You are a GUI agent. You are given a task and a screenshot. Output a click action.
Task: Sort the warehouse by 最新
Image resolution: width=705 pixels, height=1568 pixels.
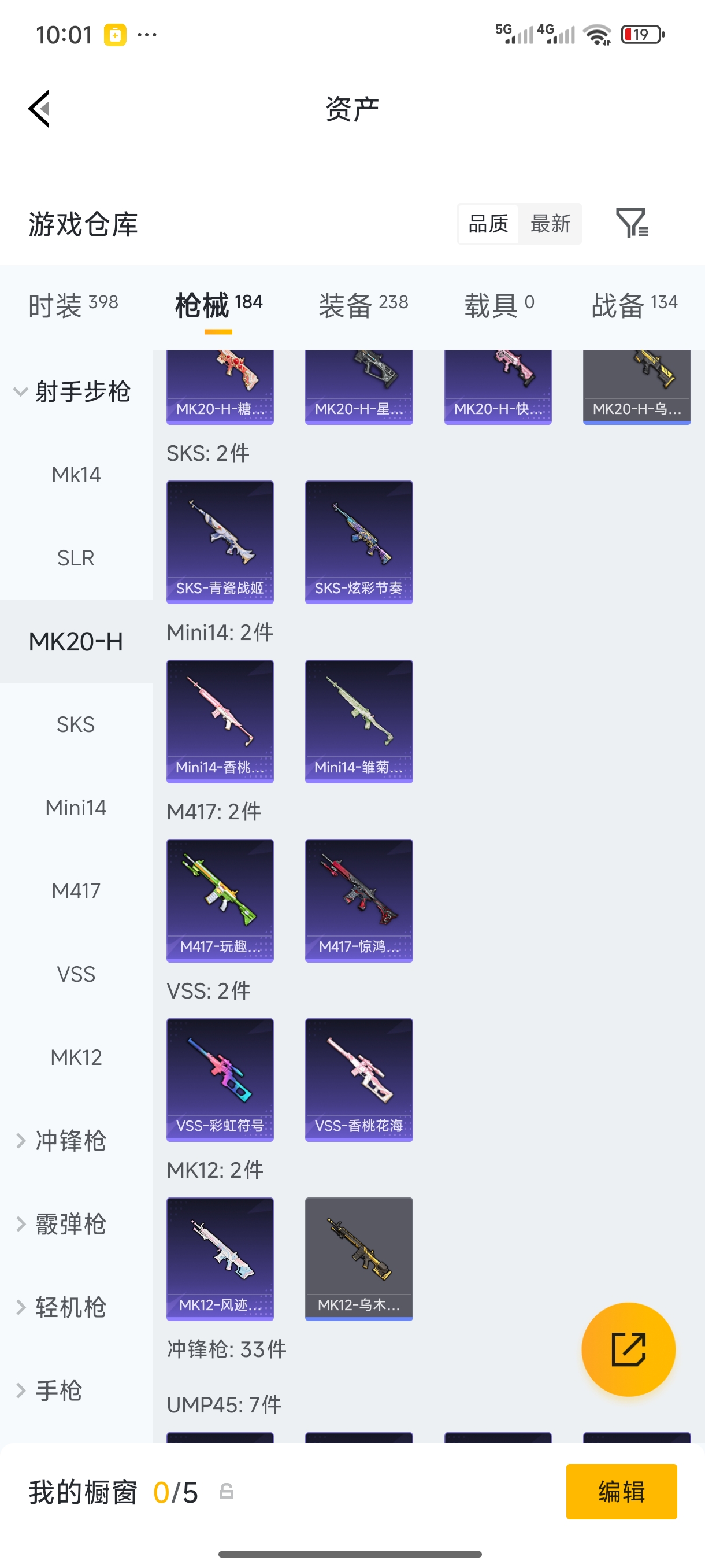point(550,224)
